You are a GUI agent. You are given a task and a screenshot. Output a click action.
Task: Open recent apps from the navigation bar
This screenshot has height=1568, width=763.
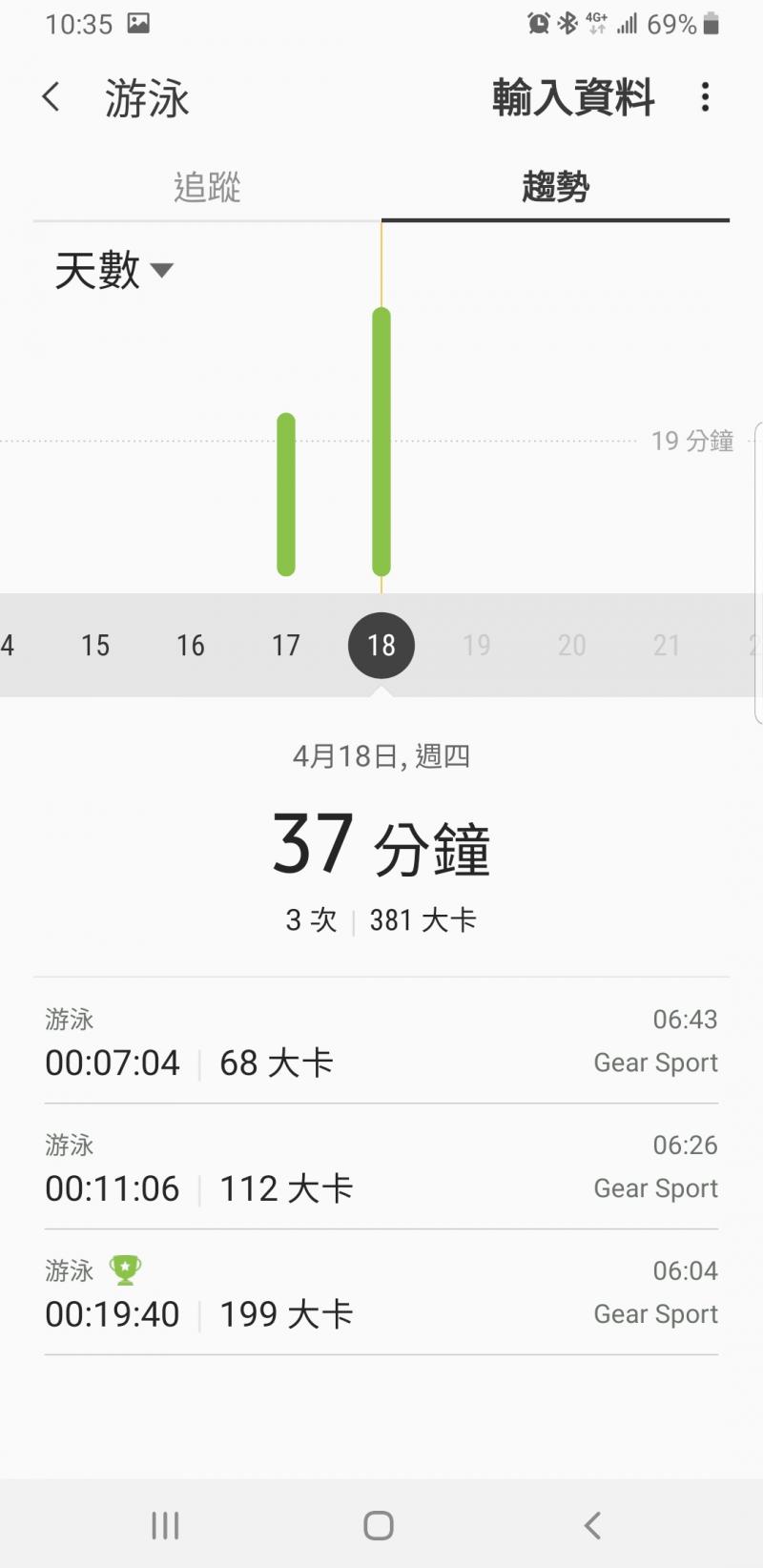tap(165, 1525)
